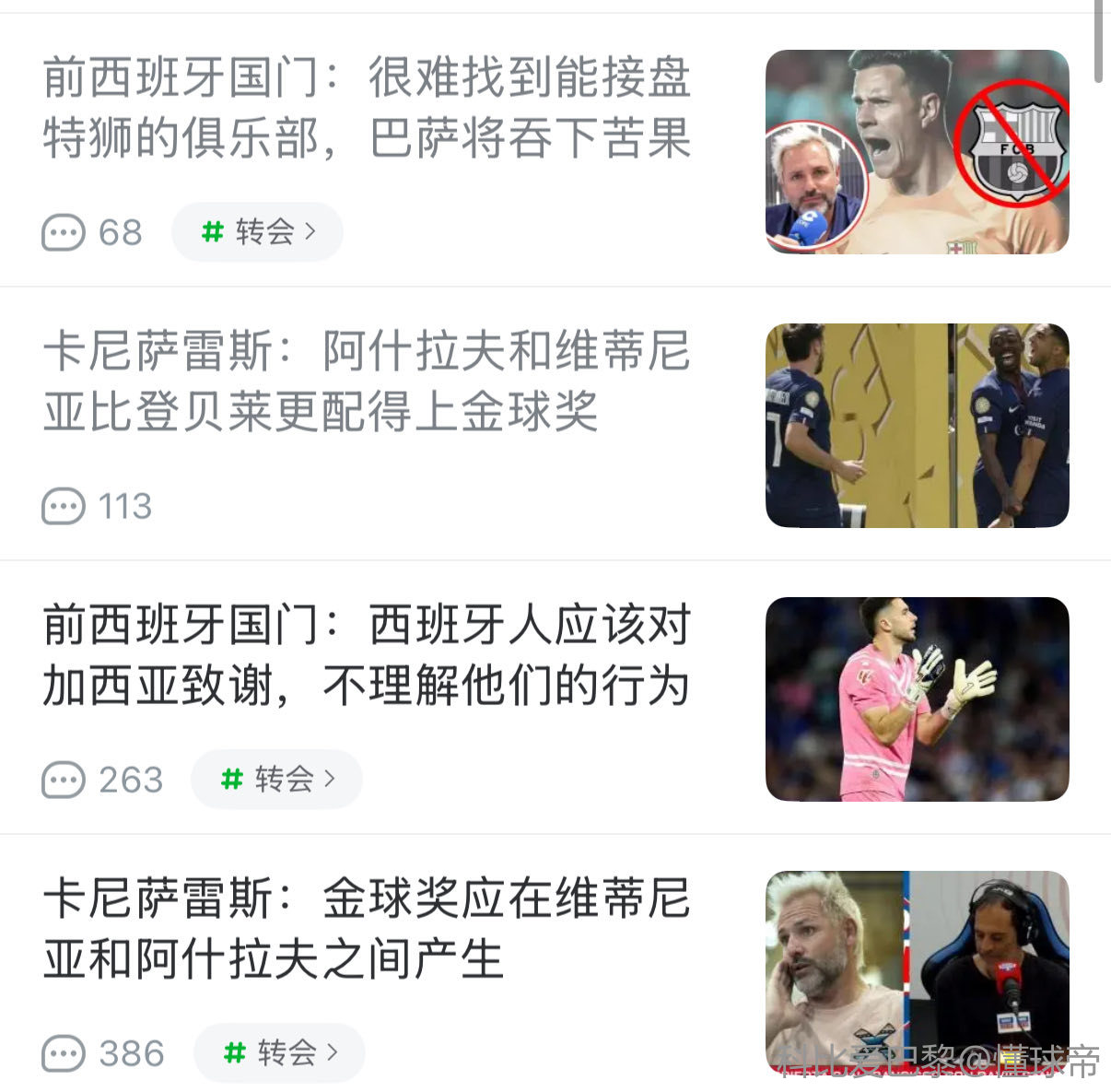Open article: 阿什拉夫和维蒂尼亚比登贝莱更配得上金球奖
Viewport: 1111px width, 1092px height.
pos(367,381)
